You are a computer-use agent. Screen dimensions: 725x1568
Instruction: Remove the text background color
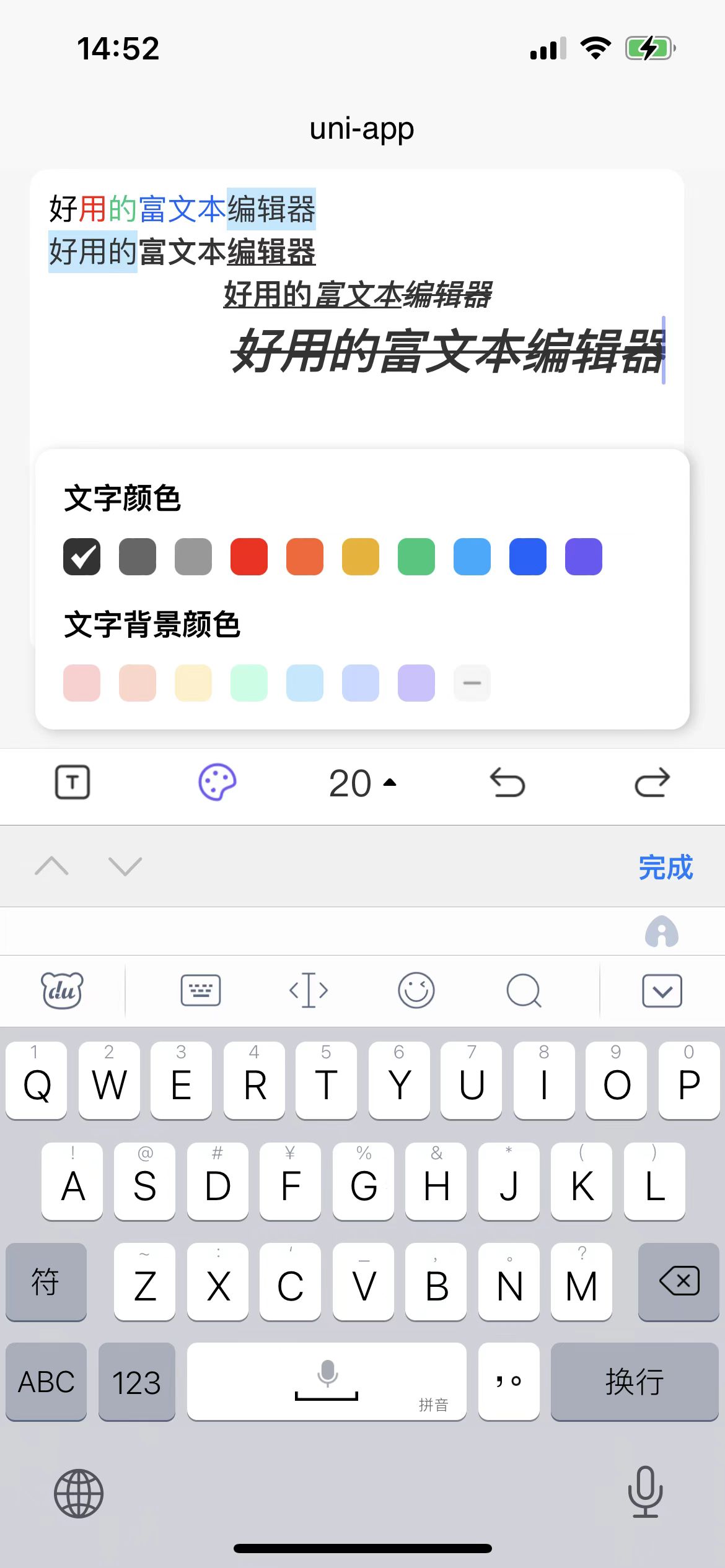(472, 683)
